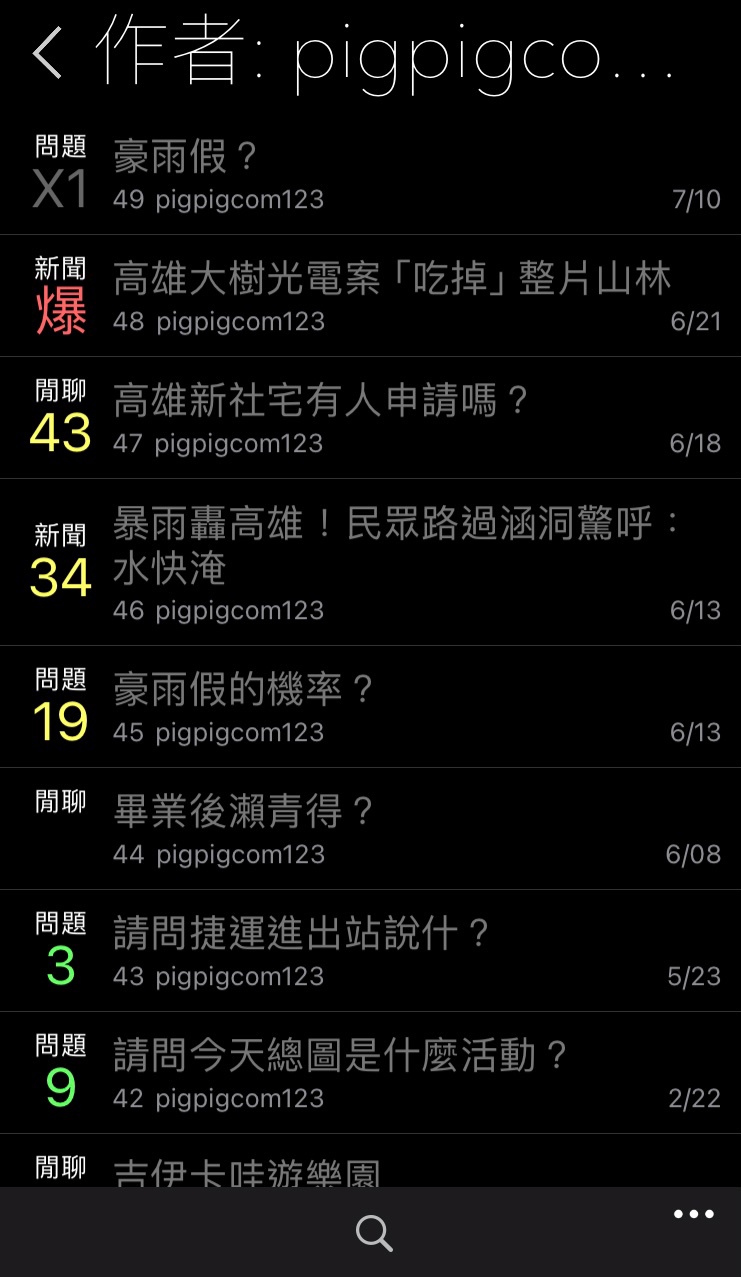Open the post 請問捷運進出站說什？
Image resolution: width=741 pixels, height=1277 pixels.
[x=370, y=951]
